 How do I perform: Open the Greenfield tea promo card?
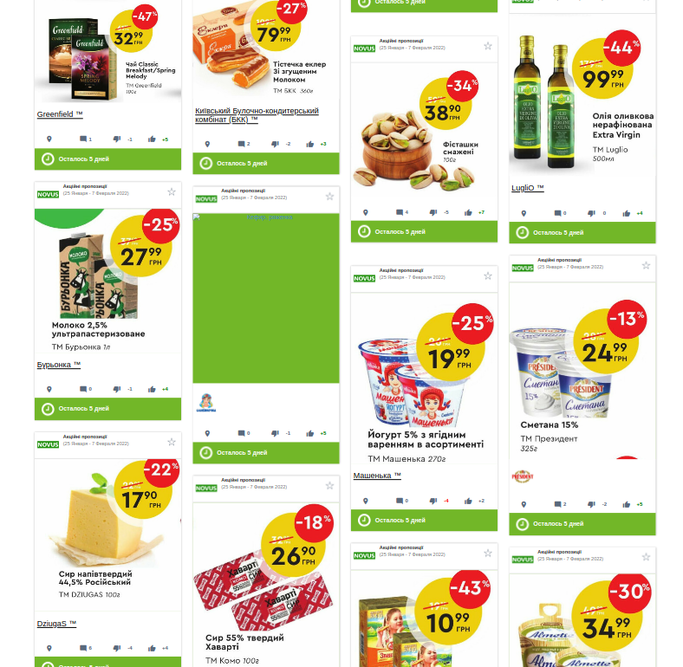[108, 55]
